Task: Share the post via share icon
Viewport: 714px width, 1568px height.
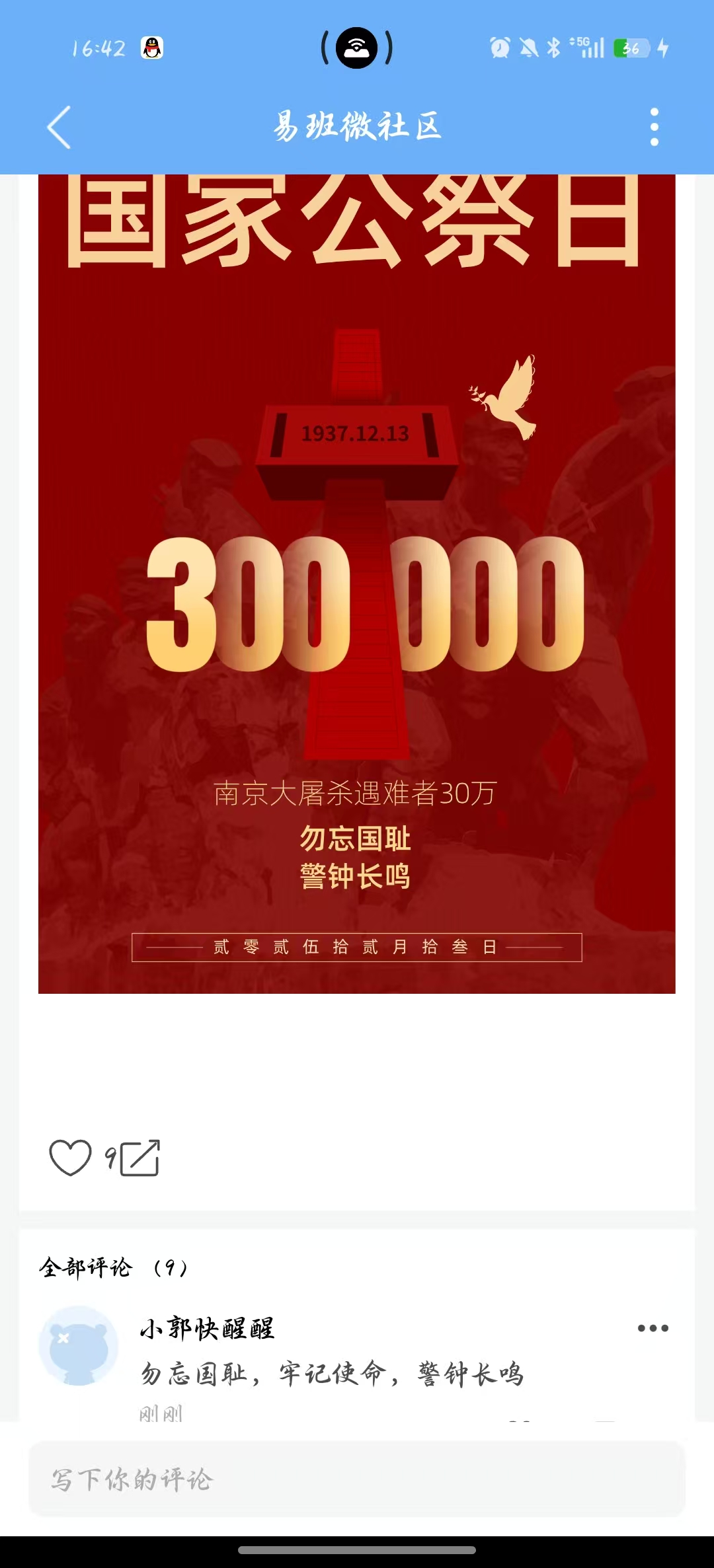Action: [140, 1158]
